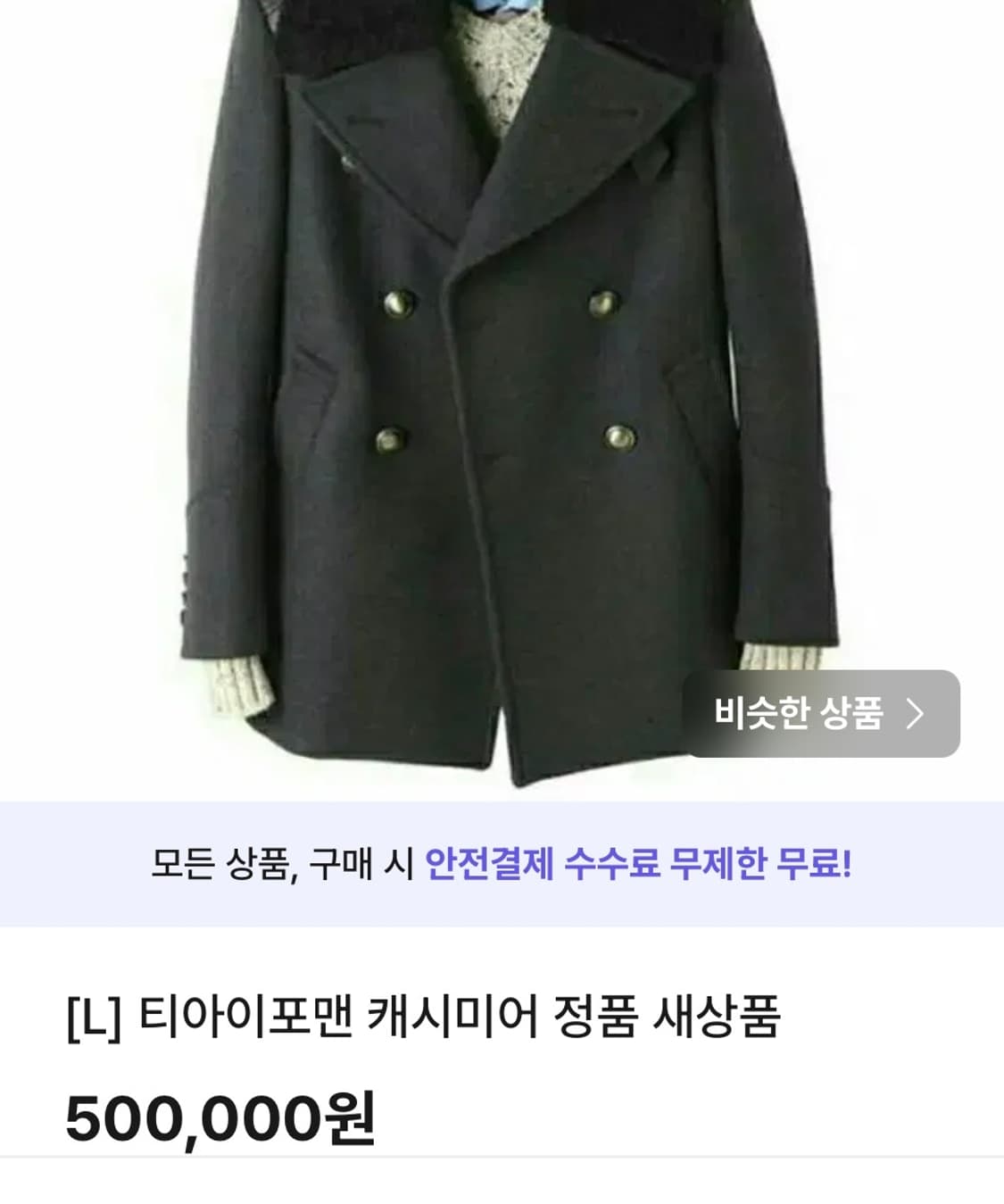Image resolution: width=1004 pixels, height=1204 pixels.
Task: Expand similar items with the arrow icon
Action: tap(916, 711)
